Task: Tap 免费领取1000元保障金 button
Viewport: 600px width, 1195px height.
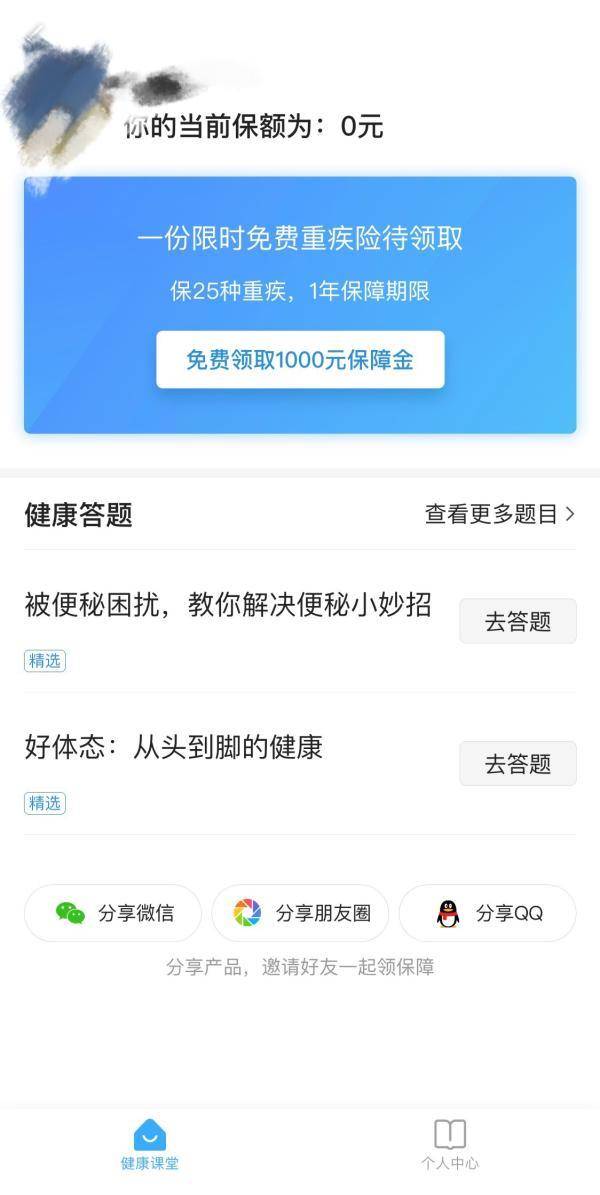Action: (300, 360)
